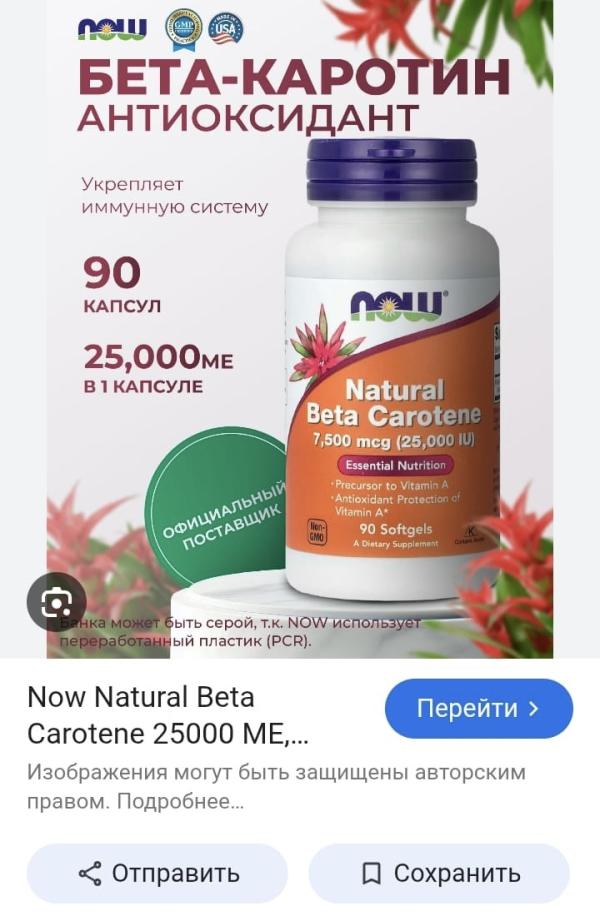Screen dimensions: 600x920
Task: Share via the Отправить button
Action: point(157,873)
